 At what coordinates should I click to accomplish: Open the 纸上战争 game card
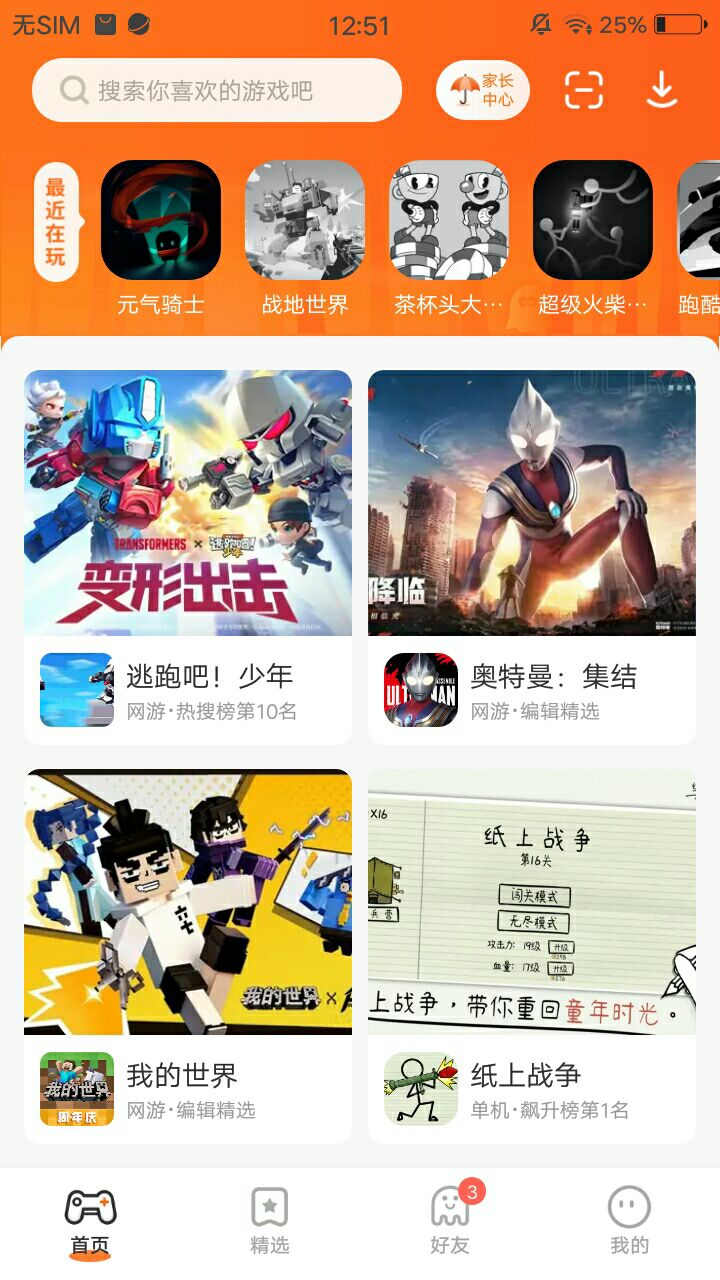tap(532, 956)
